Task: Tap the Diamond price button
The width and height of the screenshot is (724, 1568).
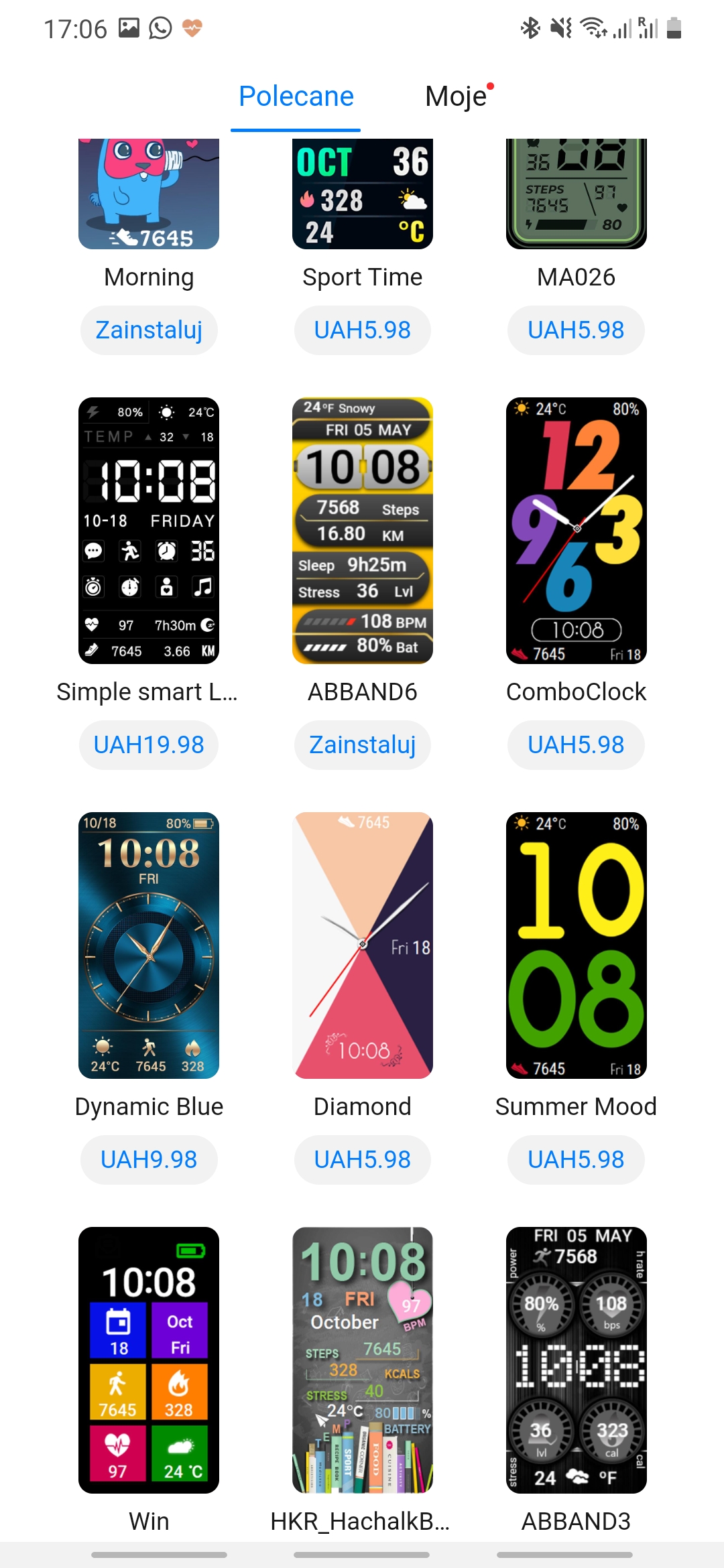Action: (362, 1160)
